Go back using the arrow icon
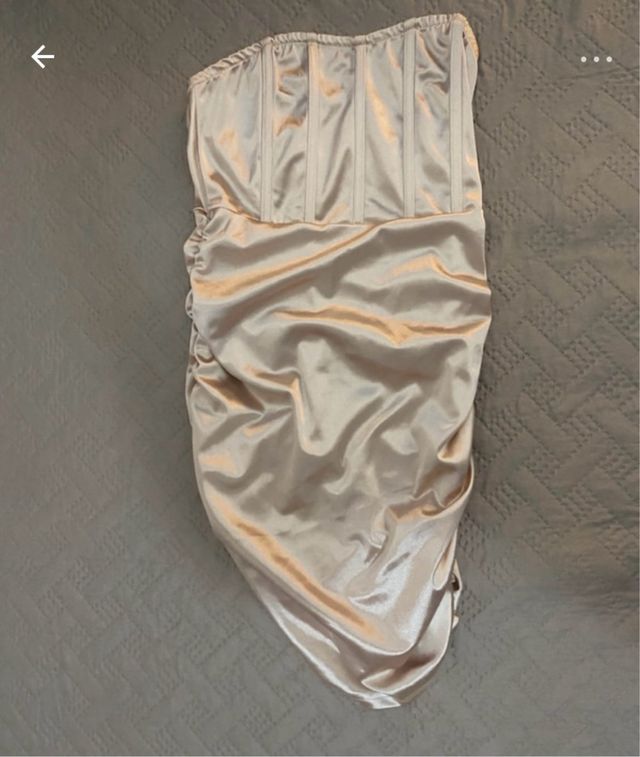Viewport: 640px width, 757px height. 42,57
